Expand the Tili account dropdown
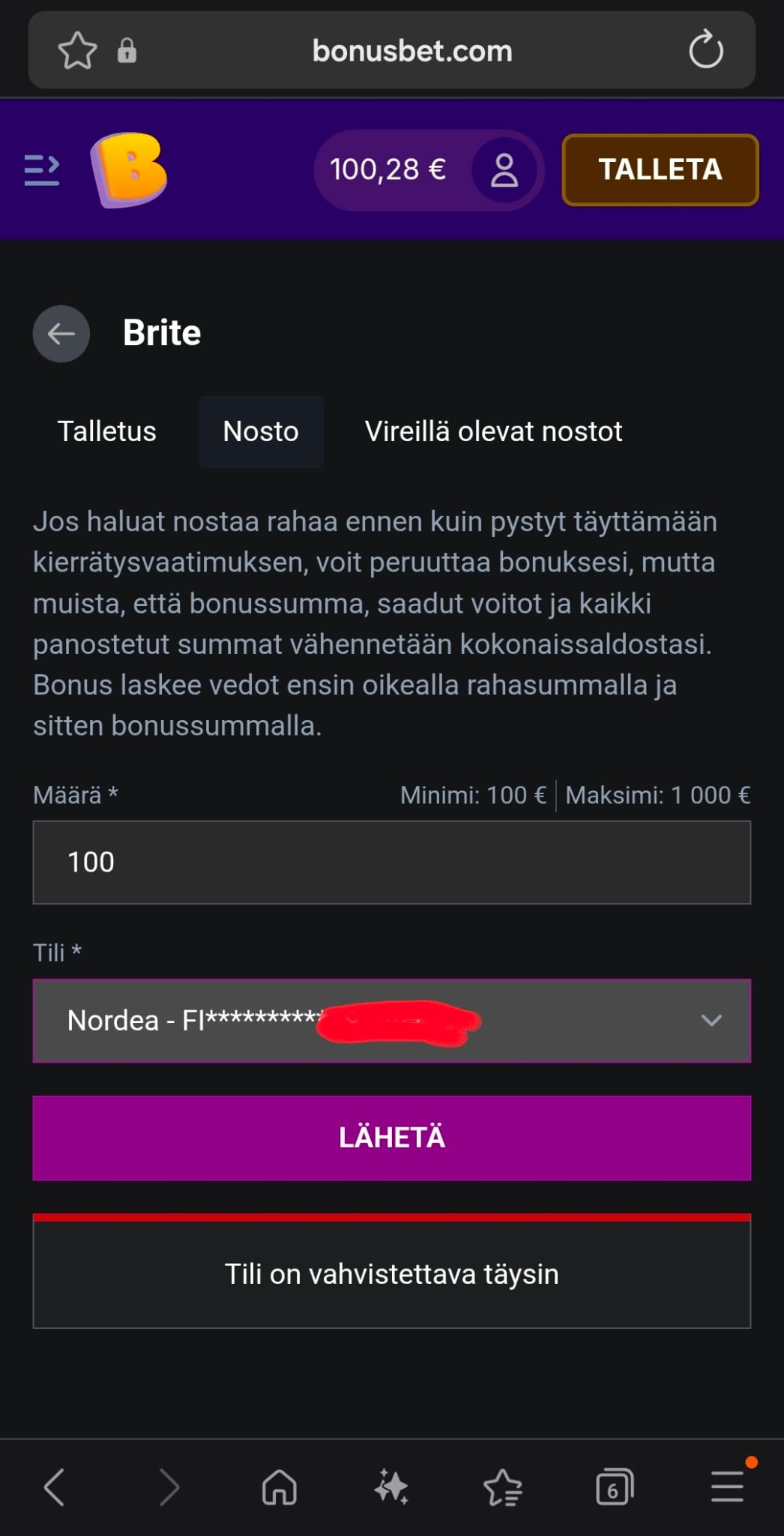 point(711,1021)
